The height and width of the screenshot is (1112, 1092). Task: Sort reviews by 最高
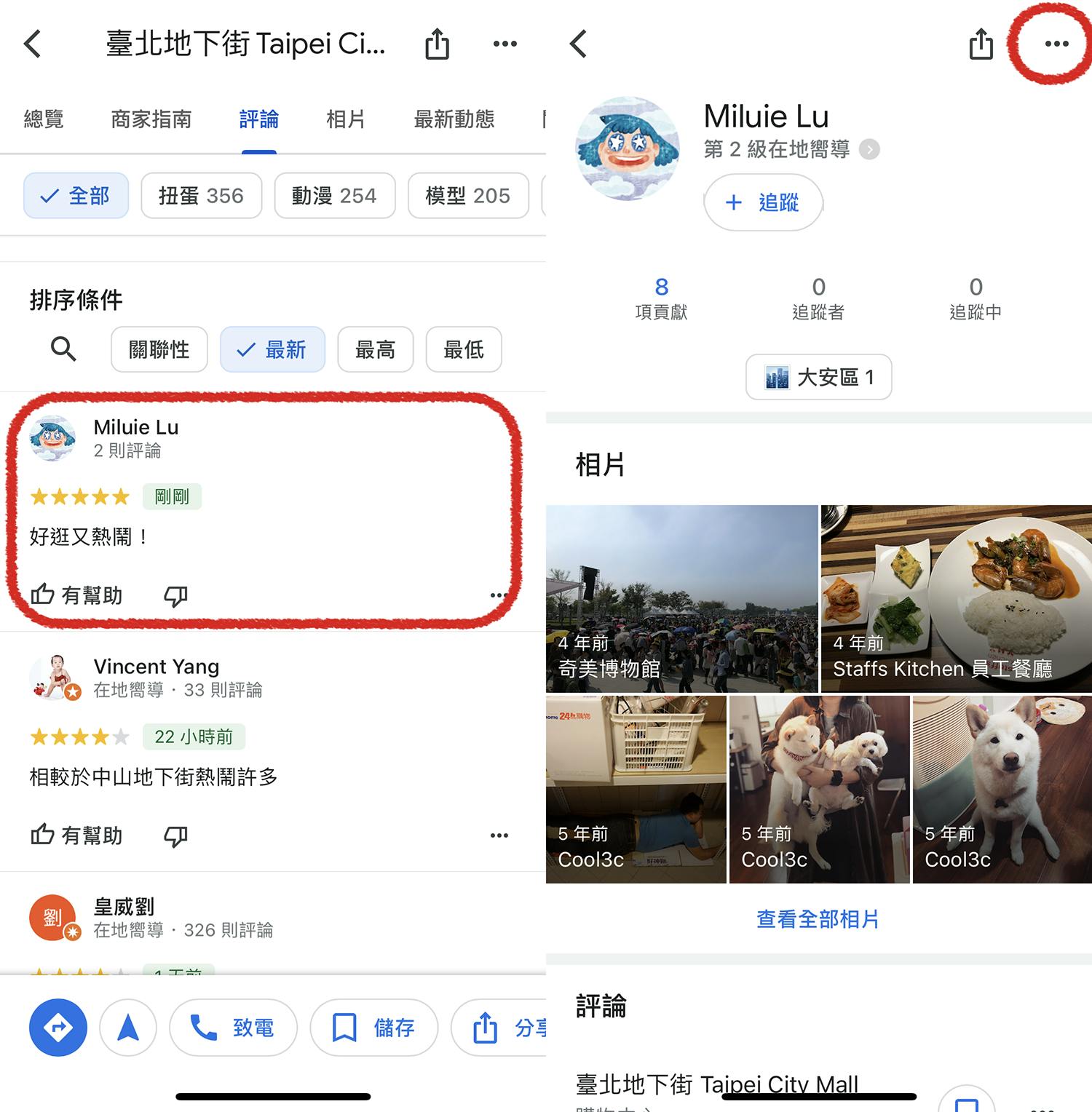[x=375, y=349]
